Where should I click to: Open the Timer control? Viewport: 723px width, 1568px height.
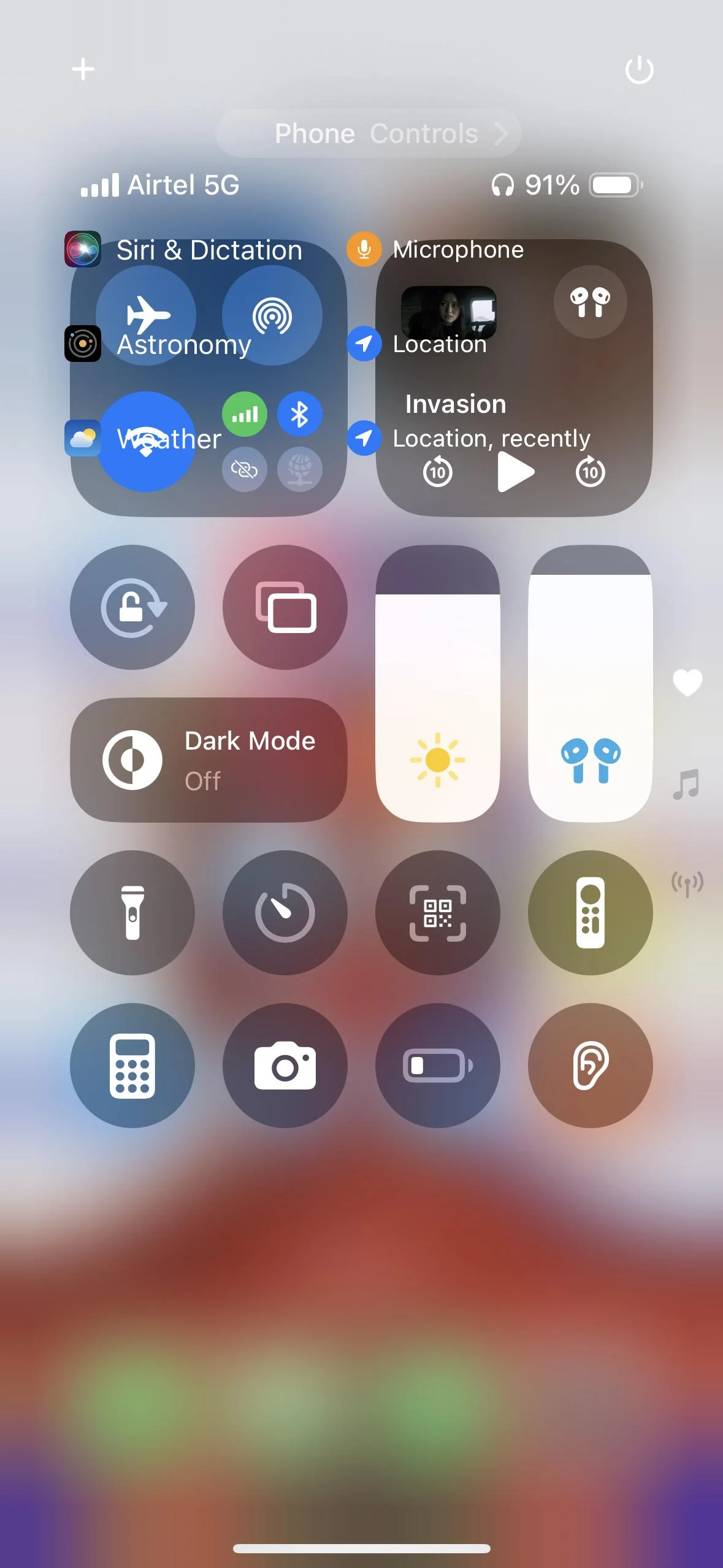tap(285, 912)
